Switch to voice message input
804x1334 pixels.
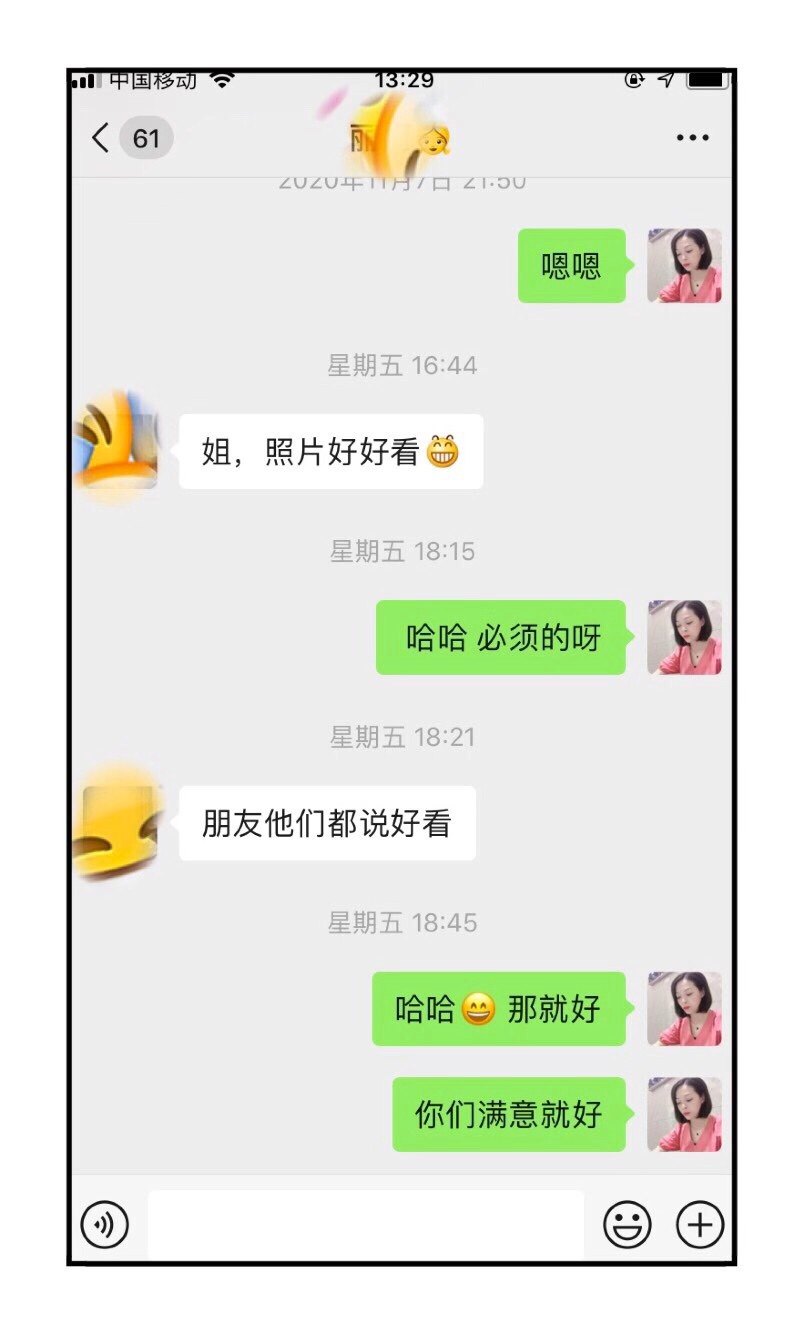click(105, 1224)
